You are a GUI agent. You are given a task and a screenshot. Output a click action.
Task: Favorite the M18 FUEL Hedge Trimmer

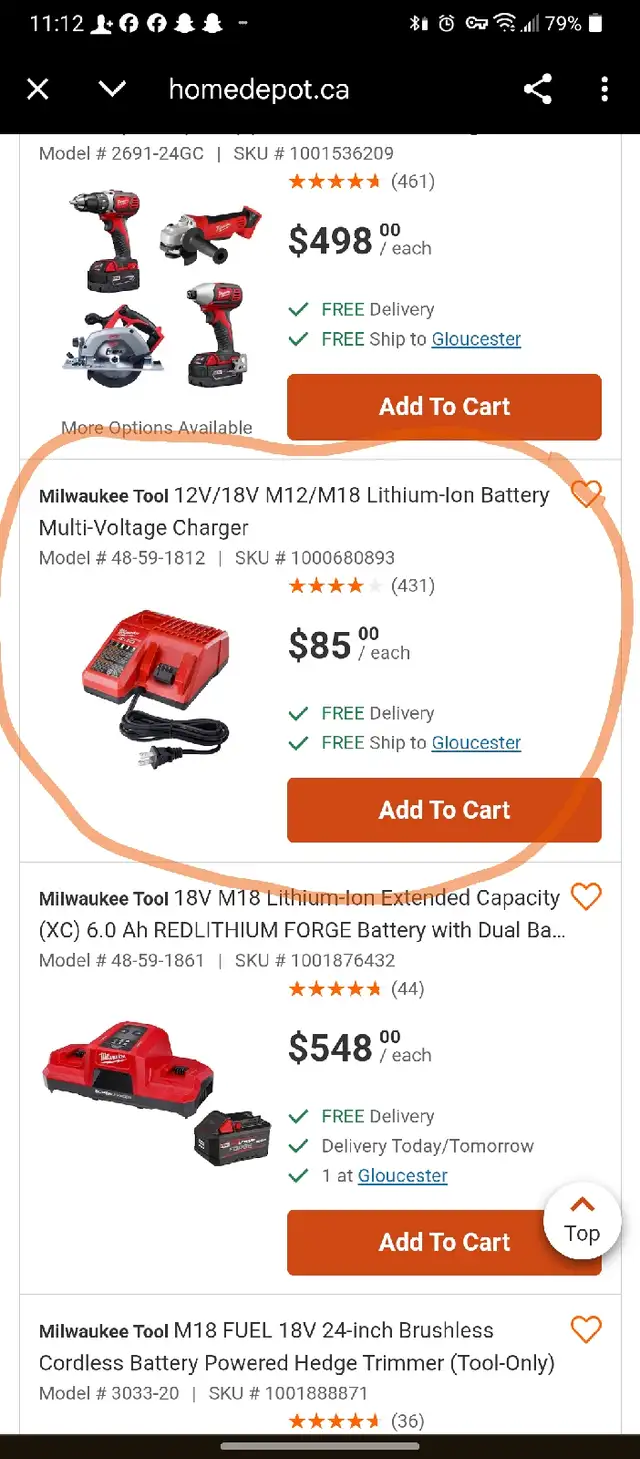(586, 1329)
